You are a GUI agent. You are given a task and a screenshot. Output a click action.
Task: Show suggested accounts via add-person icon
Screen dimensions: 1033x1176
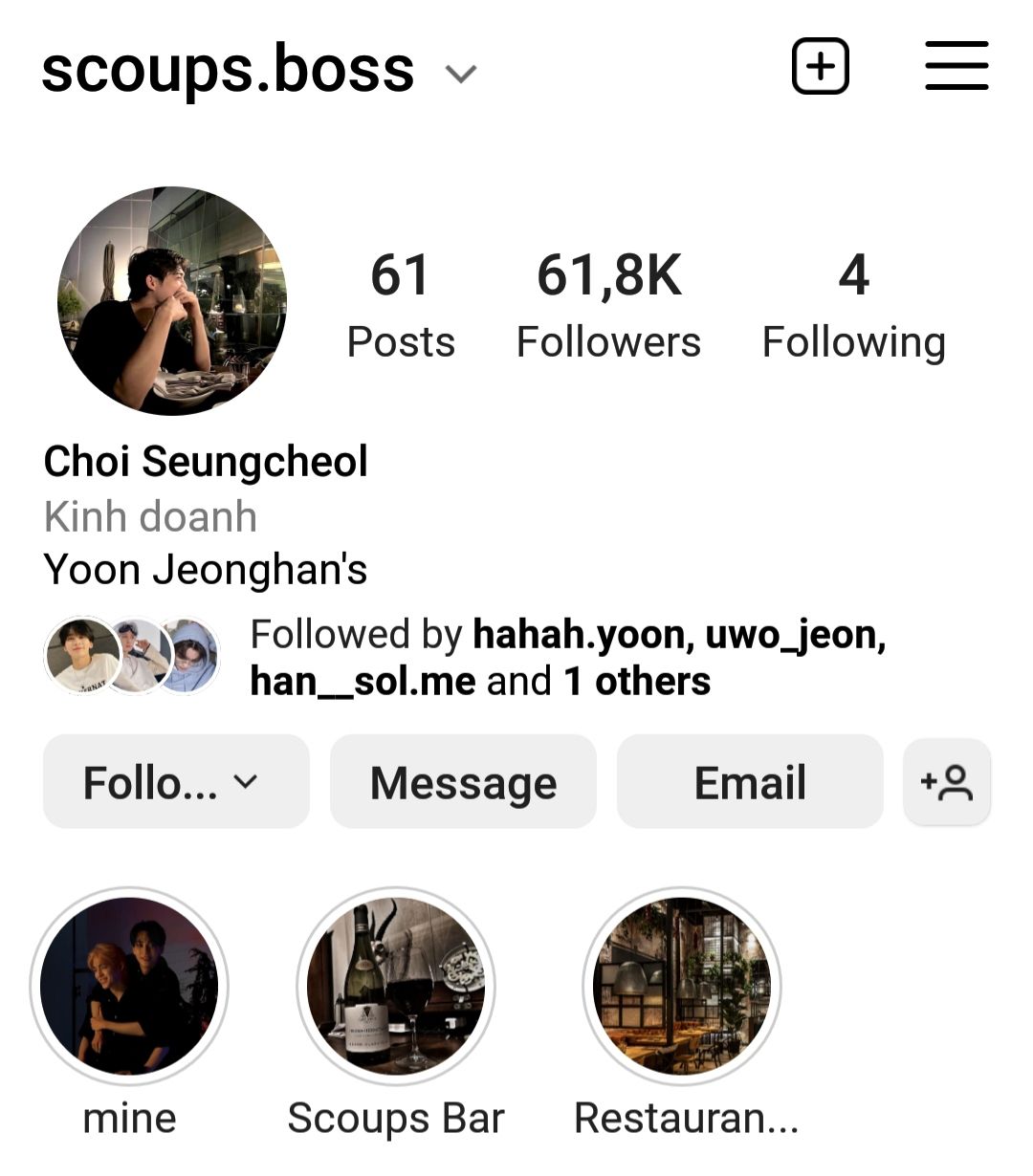tap(947, 782)
